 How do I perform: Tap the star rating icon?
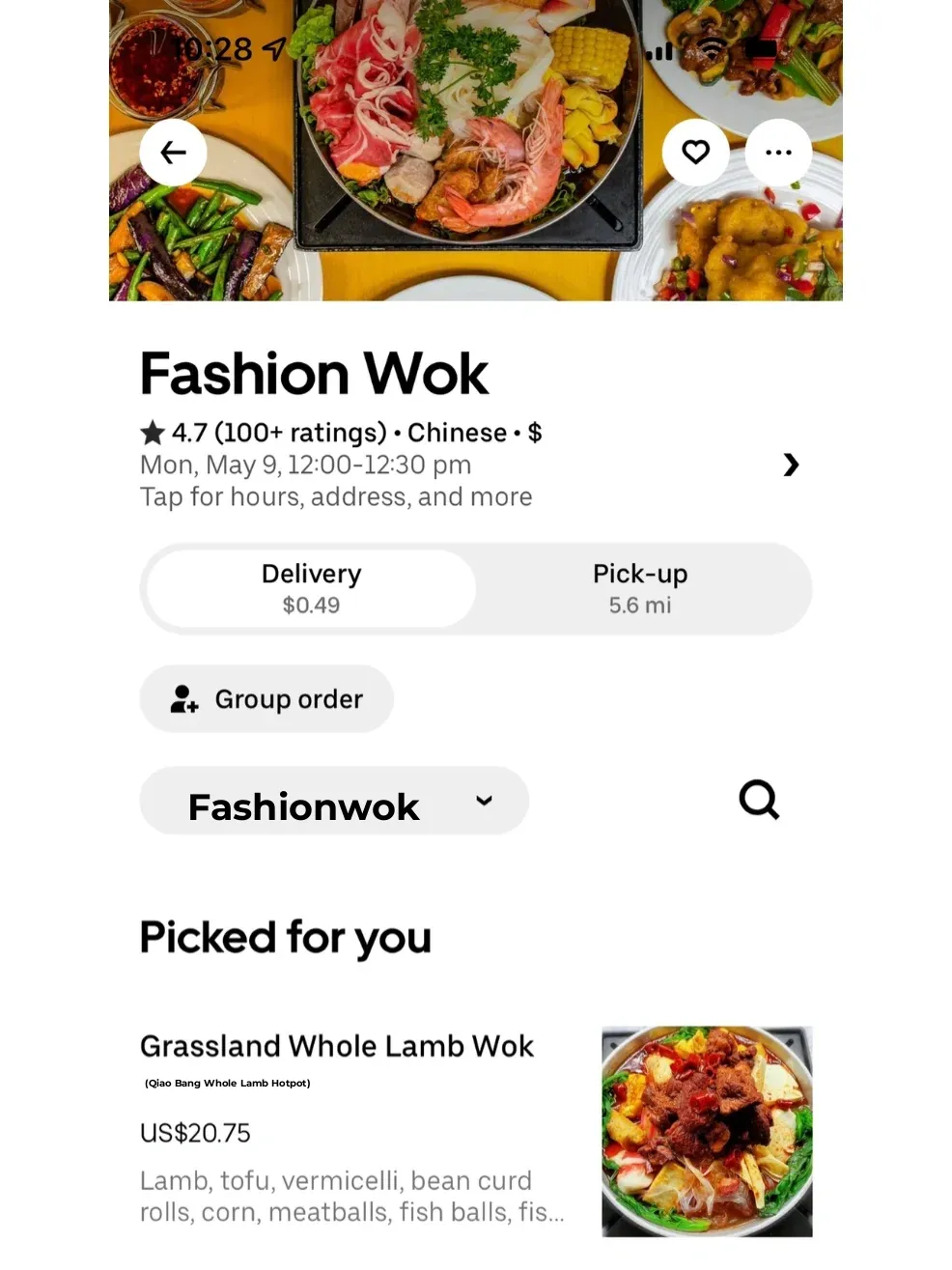click(x=153, y=432)
